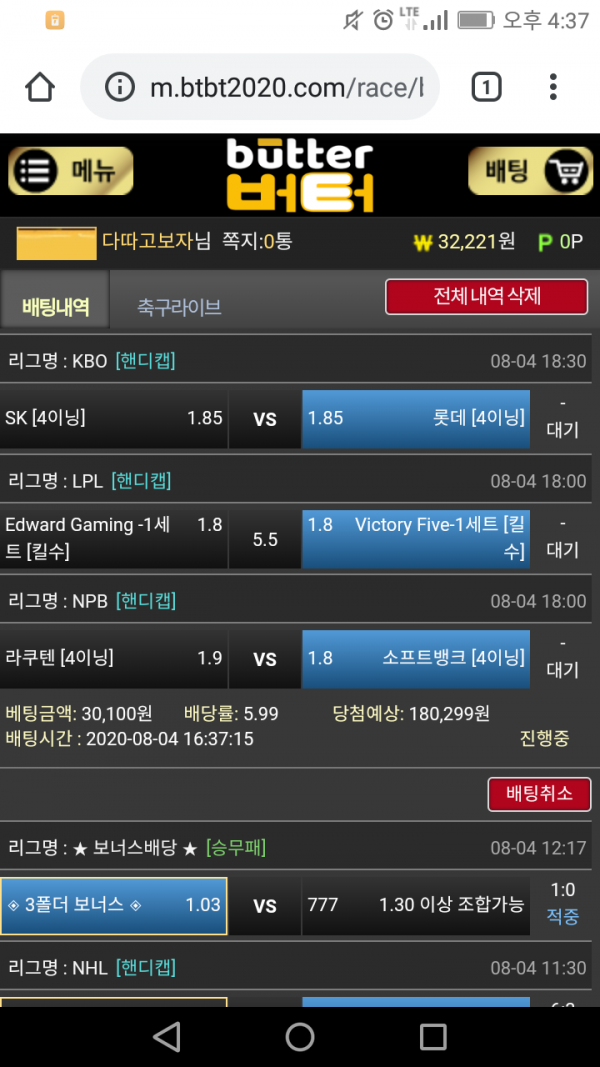This screenshot has height=1067, width=600.
Task: Open the recent apps overview
Action: tap(433, 1037)
